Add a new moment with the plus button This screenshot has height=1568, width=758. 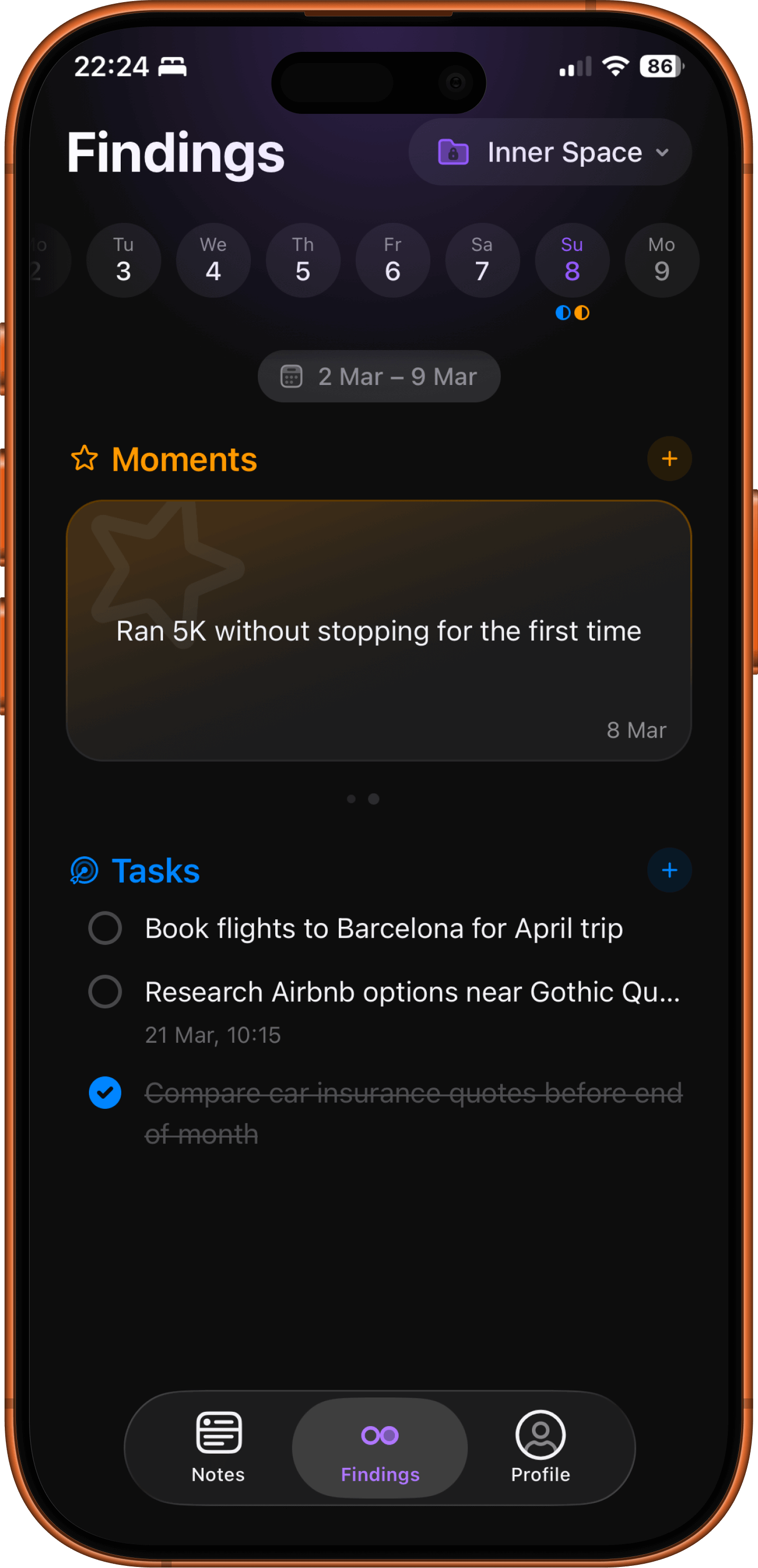pyautogui.click(x=669, y=459)
